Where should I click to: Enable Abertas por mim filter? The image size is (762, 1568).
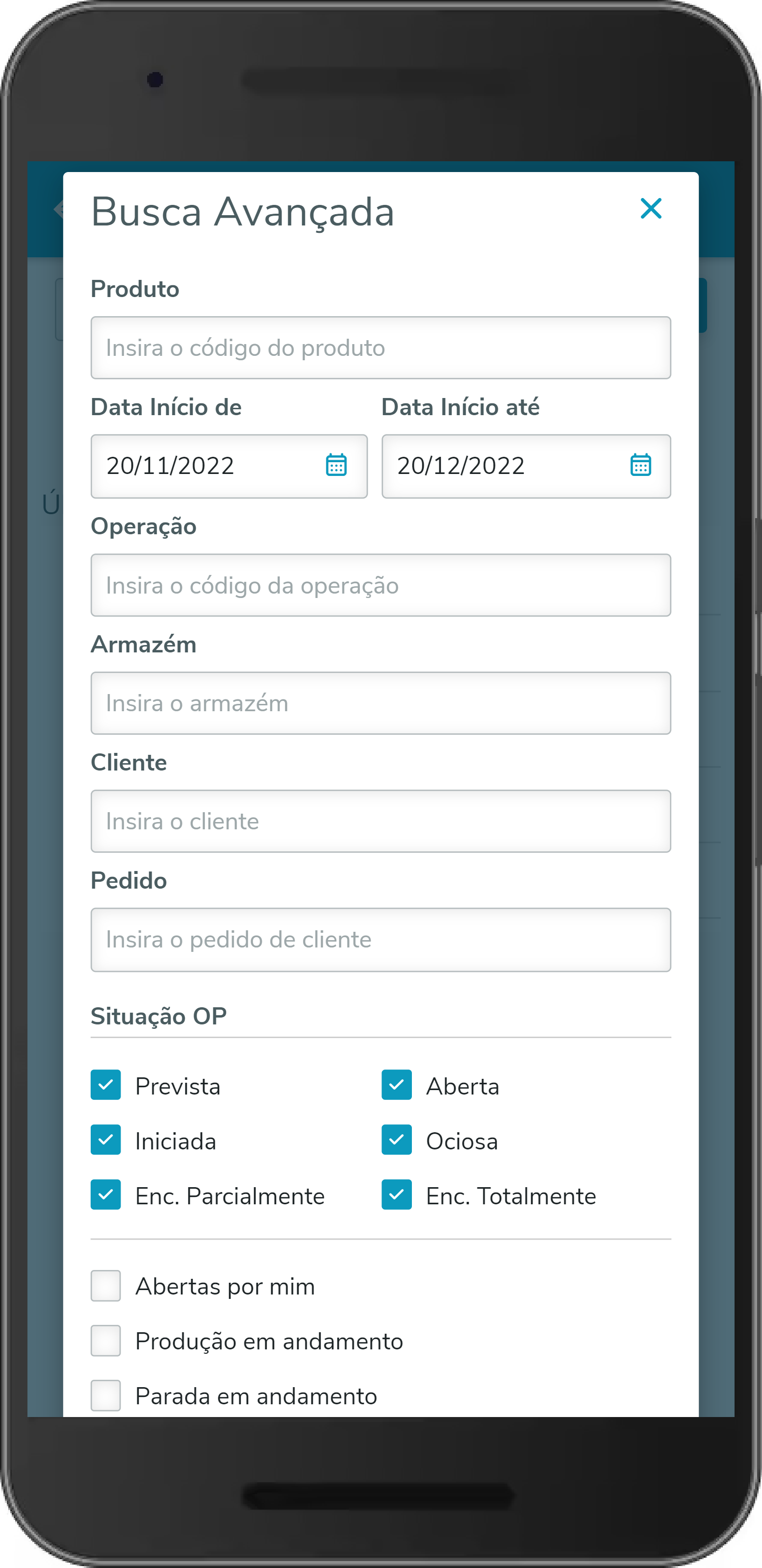coord(106,1286)
